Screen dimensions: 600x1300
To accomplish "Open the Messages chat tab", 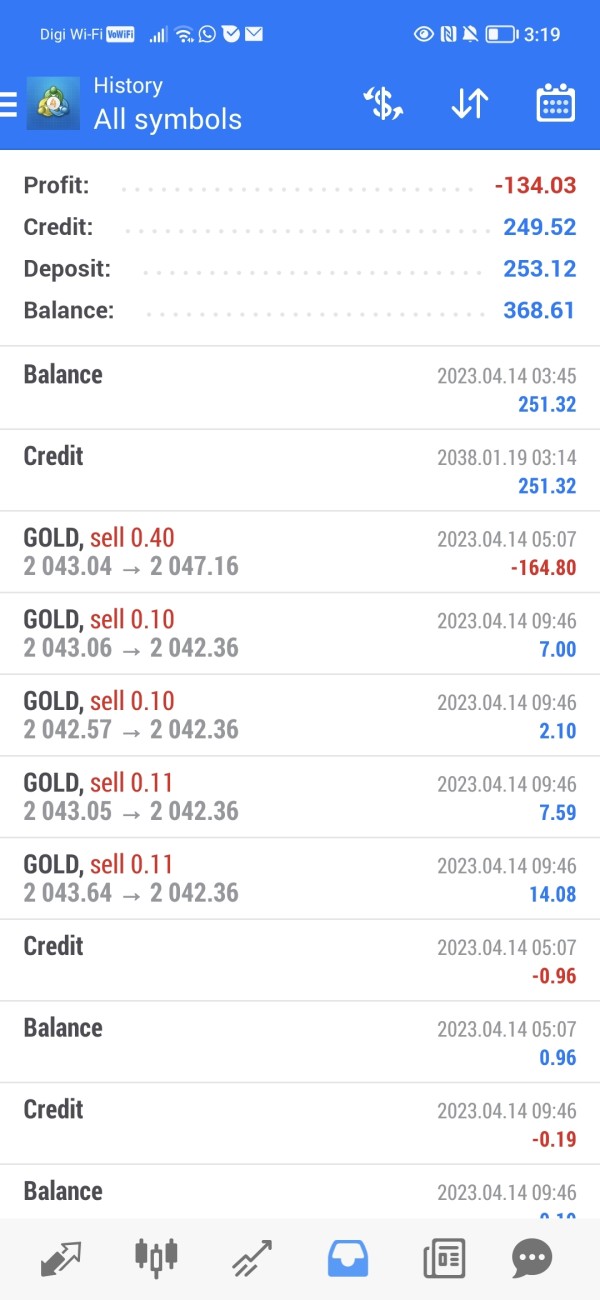I will point(532,1258).
